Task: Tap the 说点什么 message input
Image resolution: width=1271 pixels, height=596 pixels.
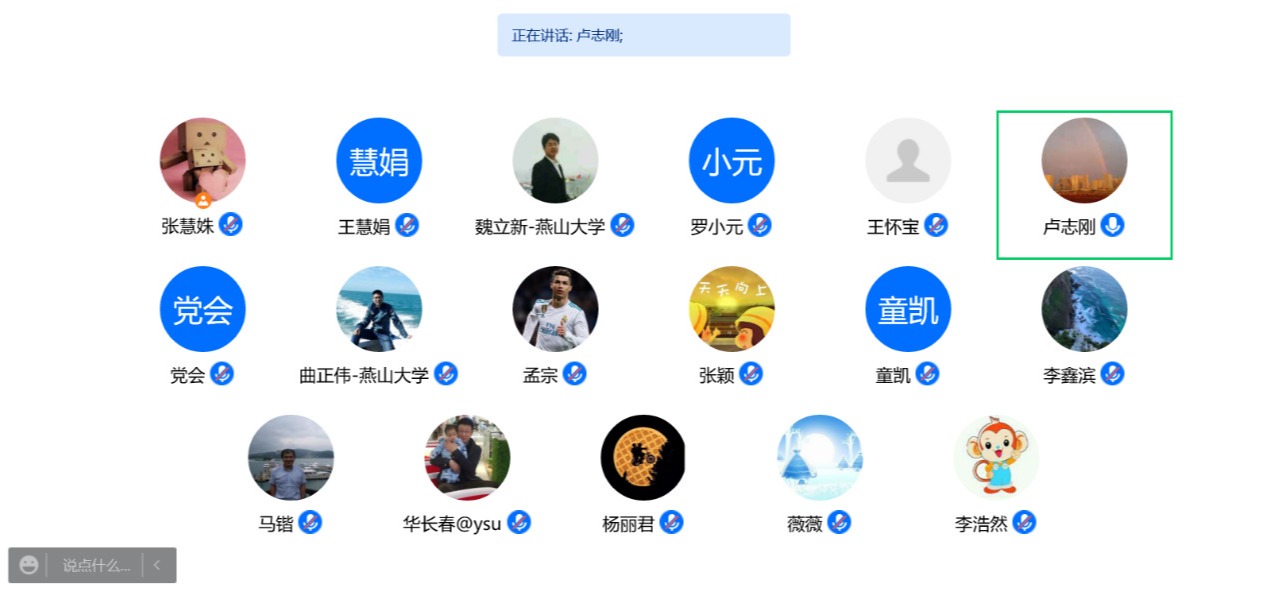Action: [x=96, y=565]
